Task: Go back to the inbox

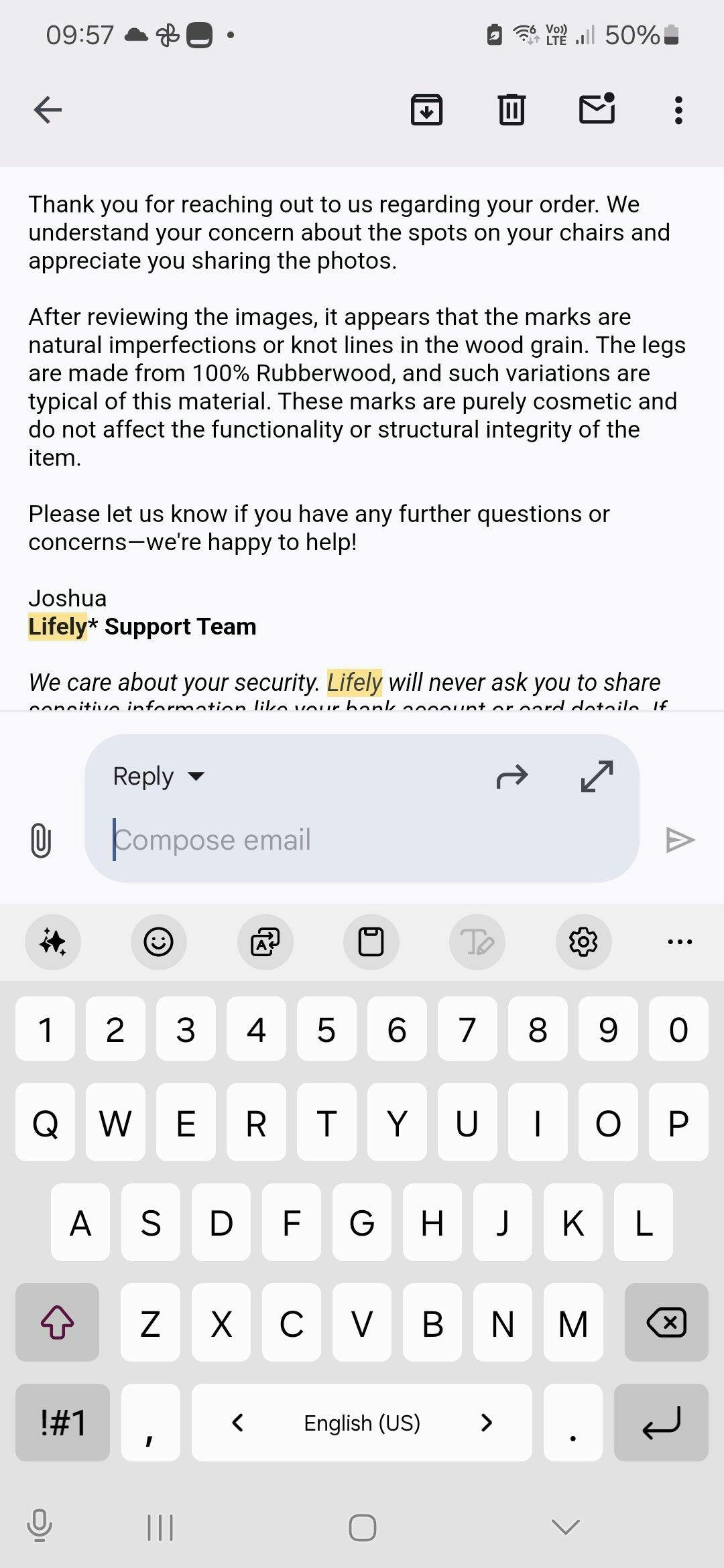Action: tap(48, 110)
